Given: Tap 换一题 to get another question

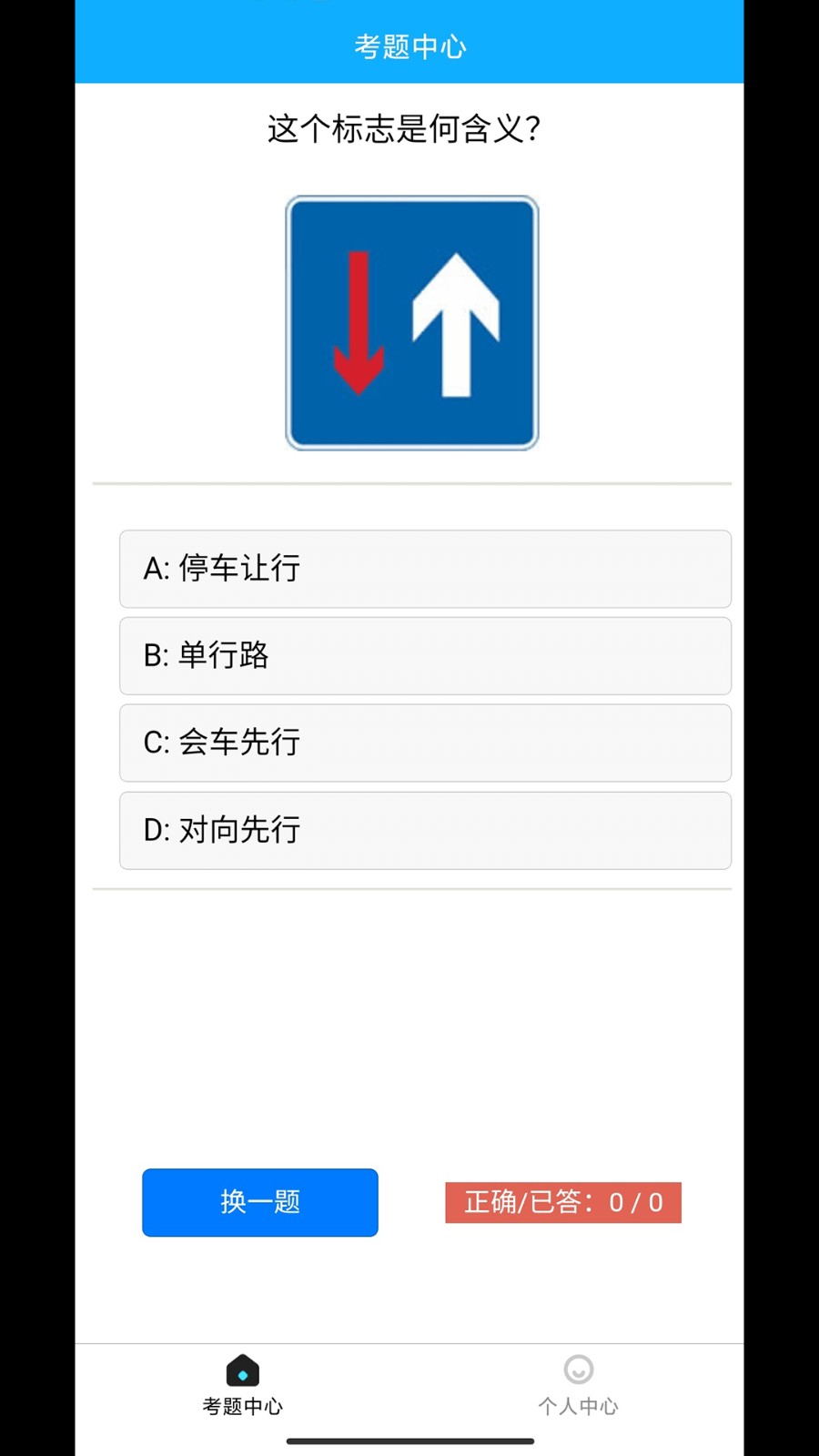Looking at the screenshot, I should click(x=259, y=1202).
